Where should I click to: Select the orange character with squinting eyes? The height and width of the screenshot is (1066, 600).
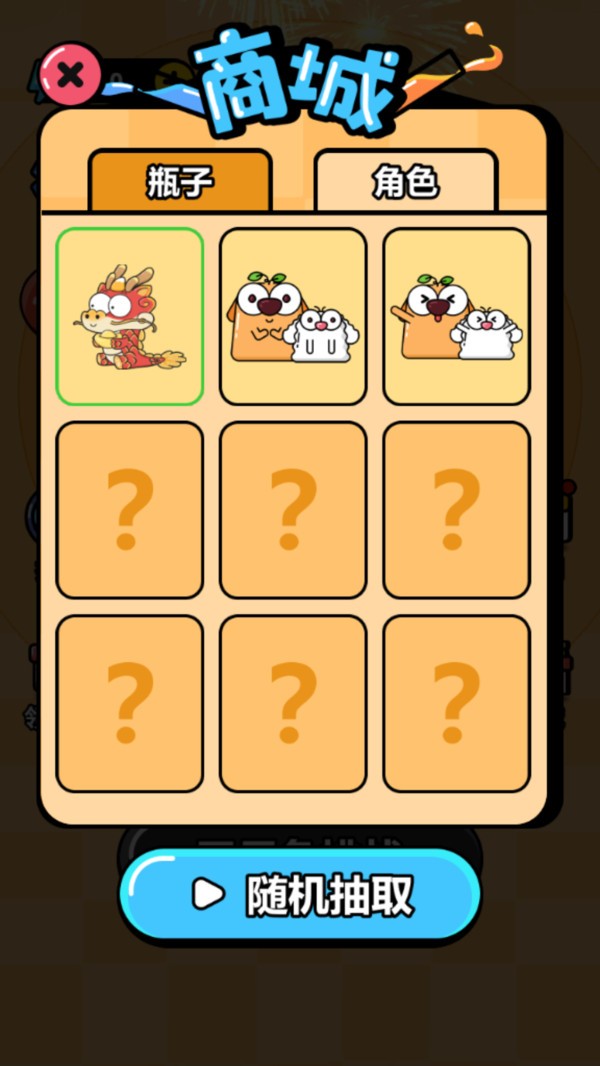457,317
